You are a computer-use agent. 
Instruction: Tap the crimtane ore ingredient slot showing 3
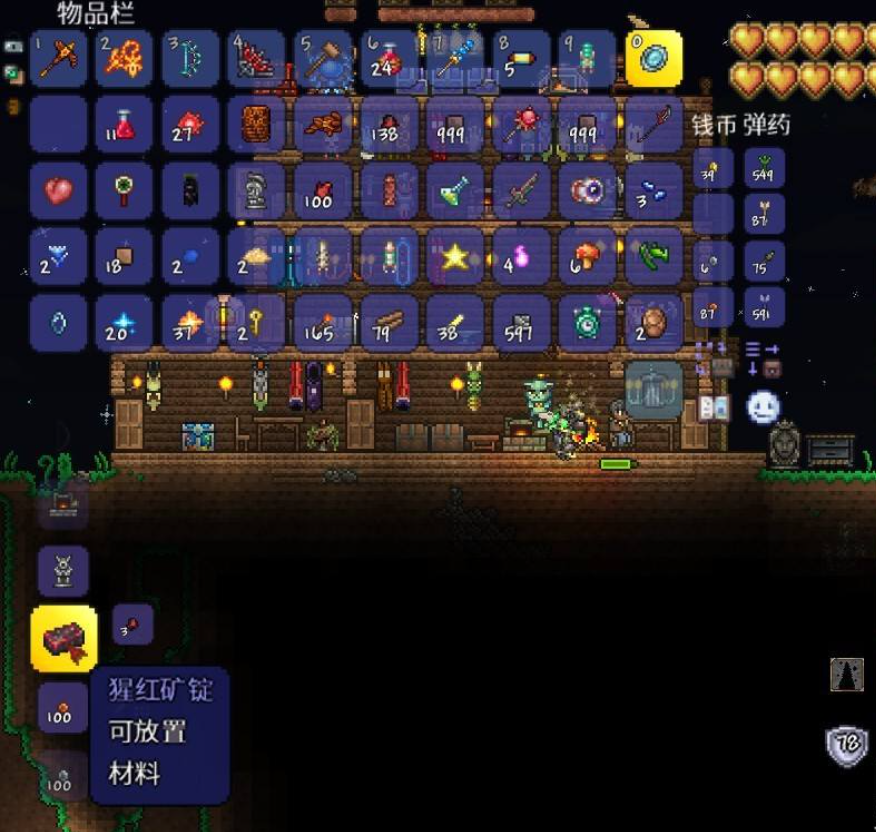coord(132,624)
